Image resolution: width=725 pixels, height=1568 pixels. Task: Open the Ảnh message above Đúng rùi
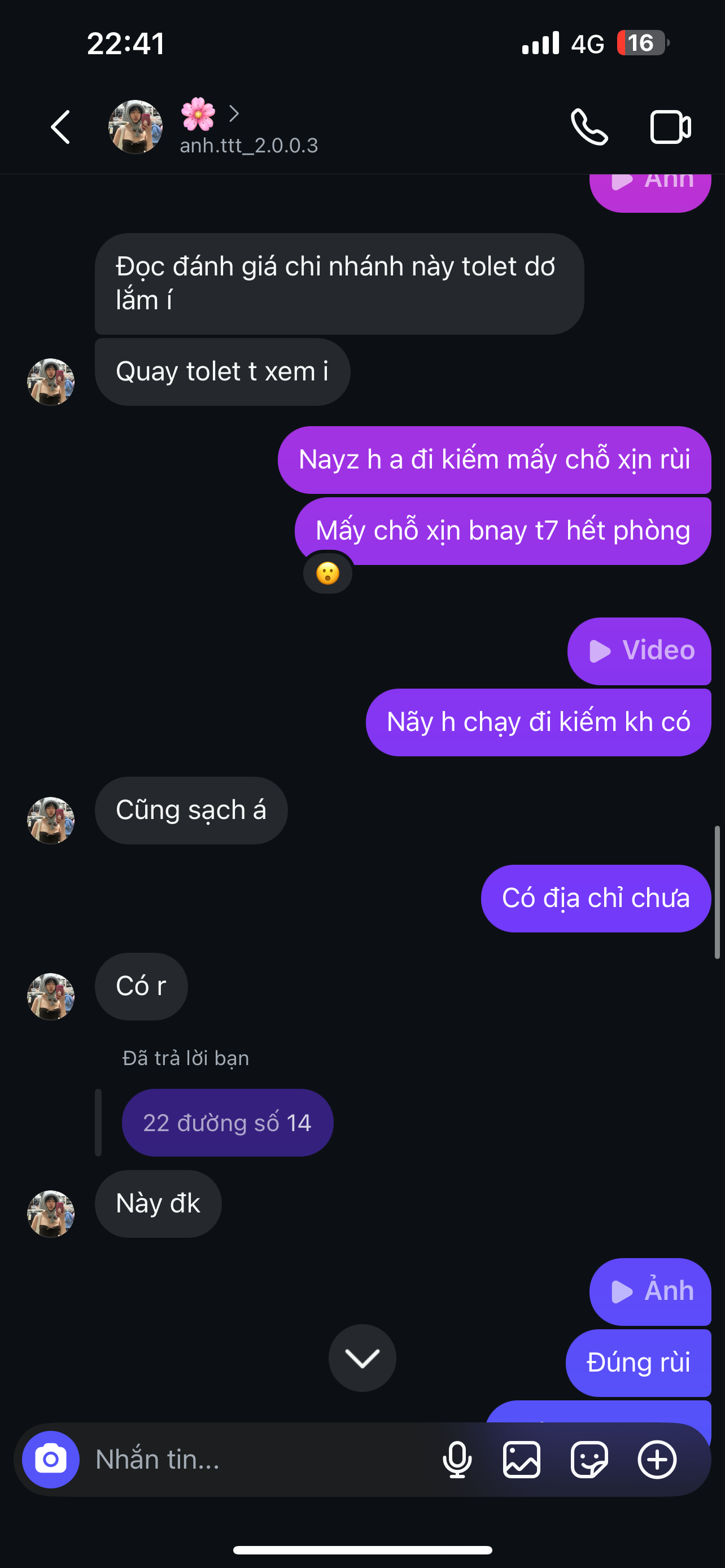[649, 1291]
